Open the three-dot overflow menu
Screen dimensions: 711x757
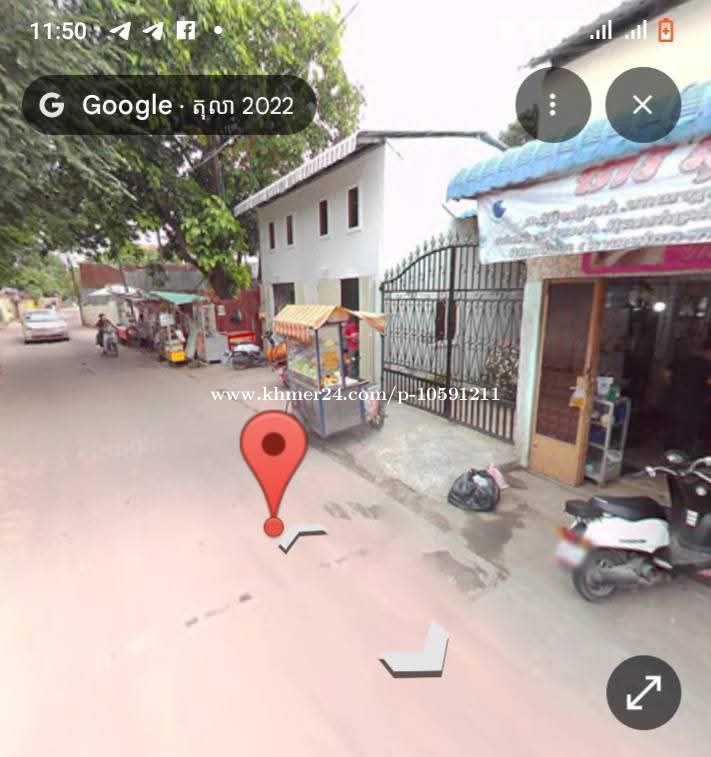point(553,104)
